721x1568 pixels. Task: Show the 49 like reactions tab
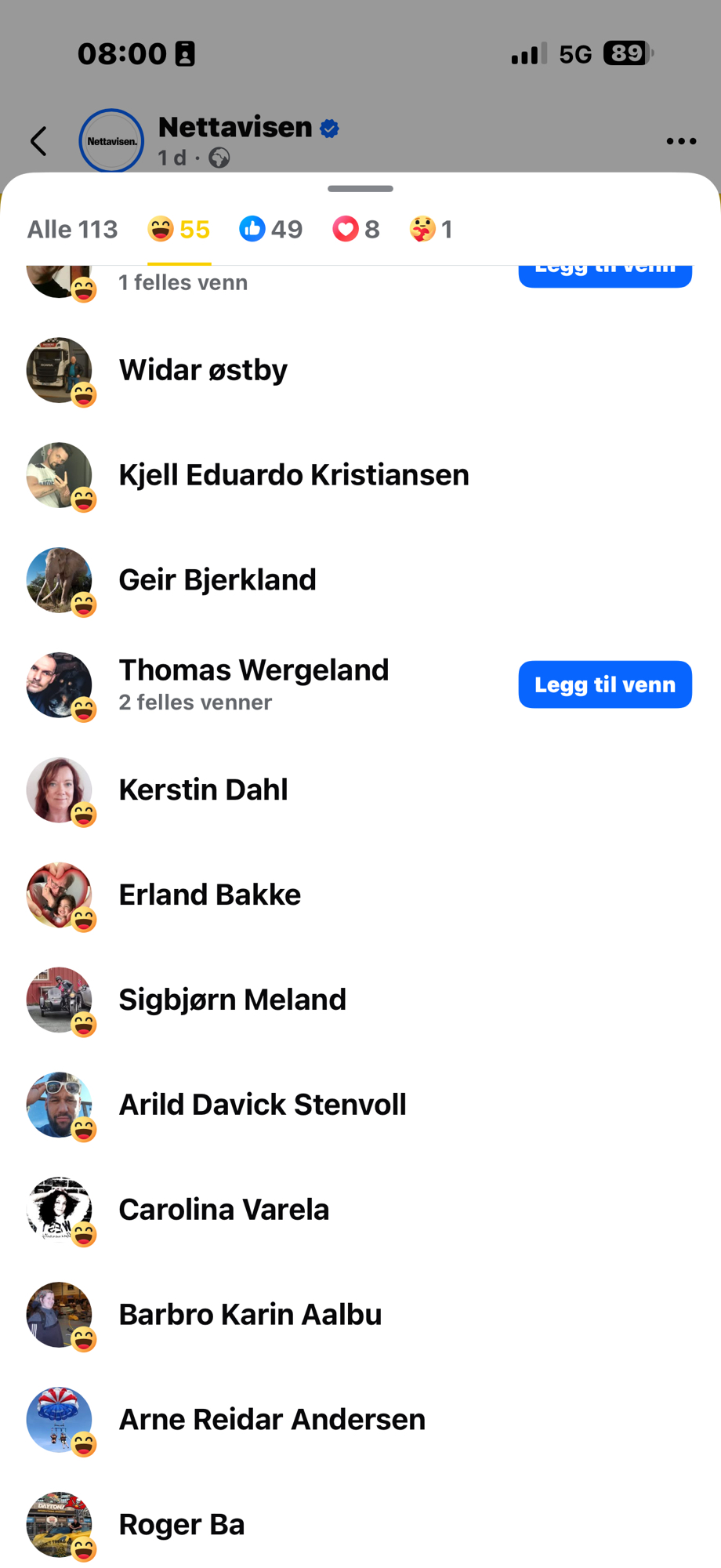click(x=271, y=230)
